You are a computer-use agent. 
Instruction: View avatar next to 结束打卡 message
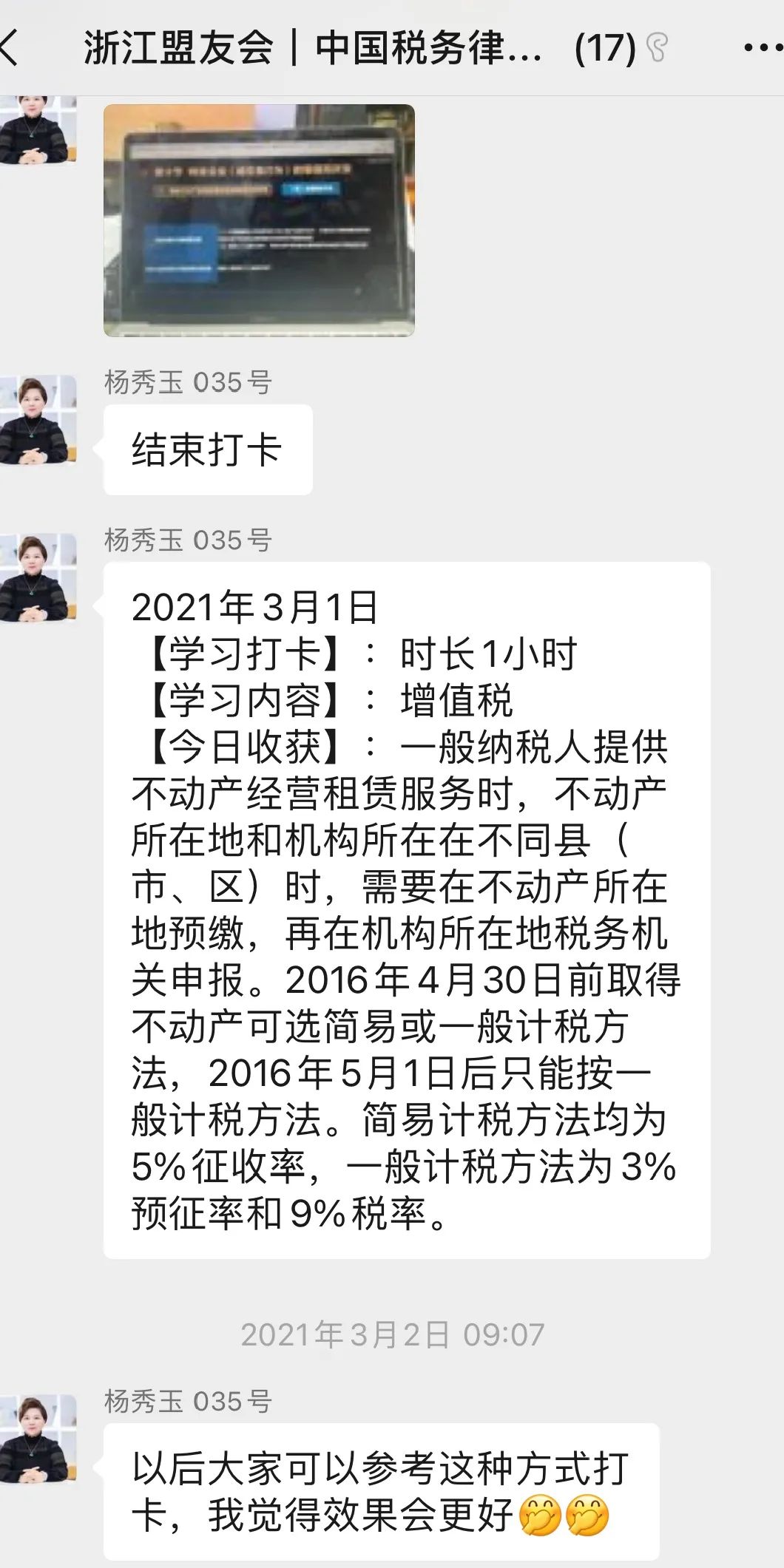pyautogui.click(x=38, y=420)
